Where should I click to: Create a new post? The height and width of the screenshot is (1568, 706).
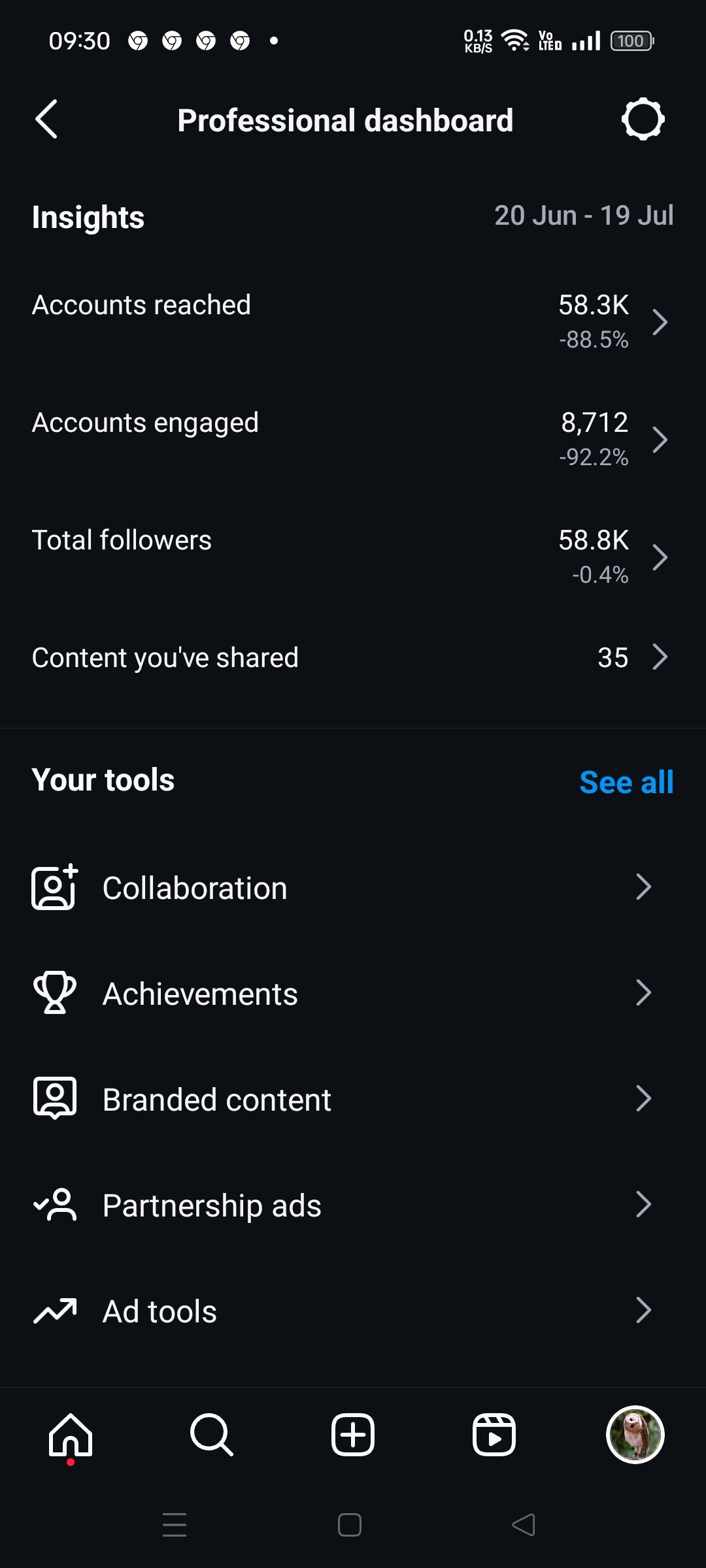(x=353, y=1435)
